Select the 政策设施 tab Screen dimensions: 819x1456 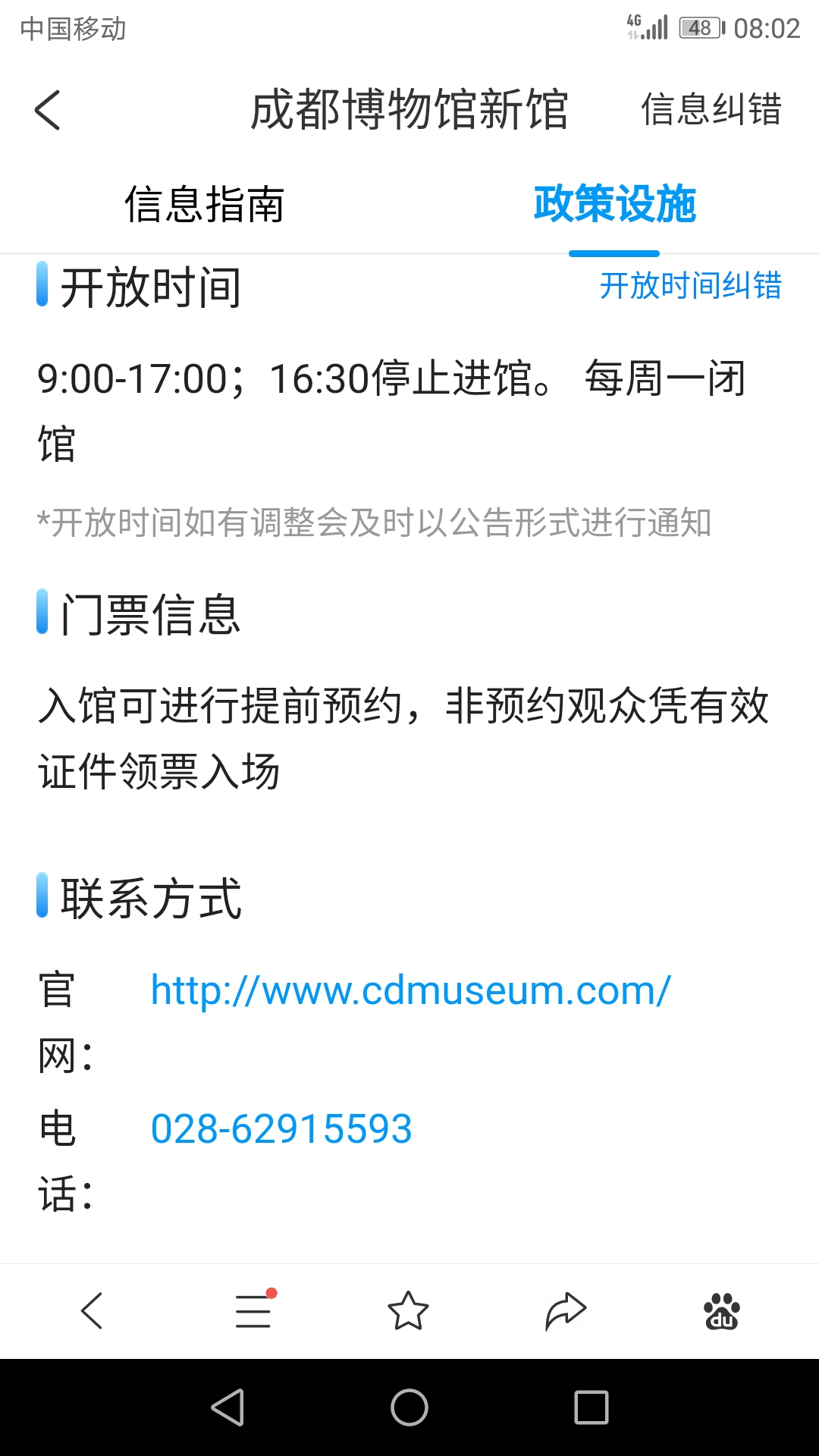tap(614, 204)
